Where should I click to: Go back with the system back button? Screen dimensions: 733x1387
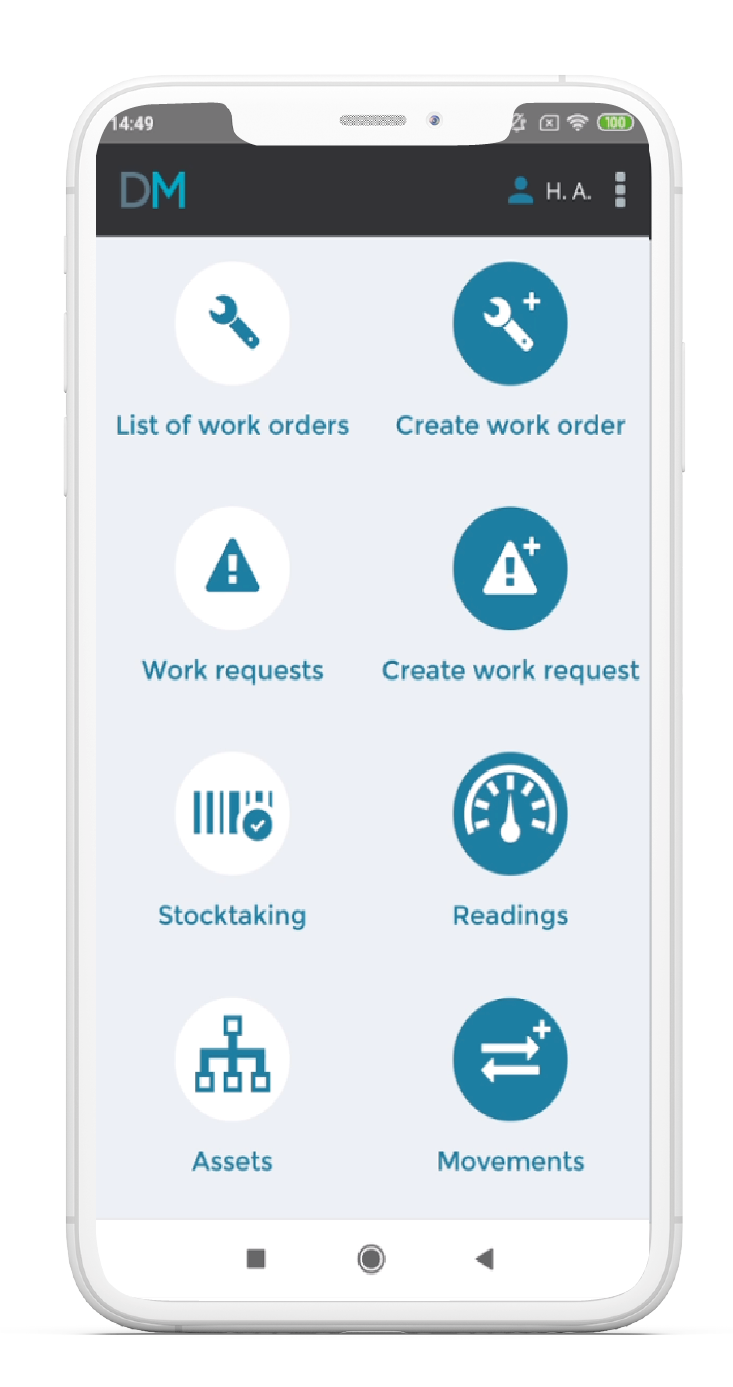click(485, 1259)
